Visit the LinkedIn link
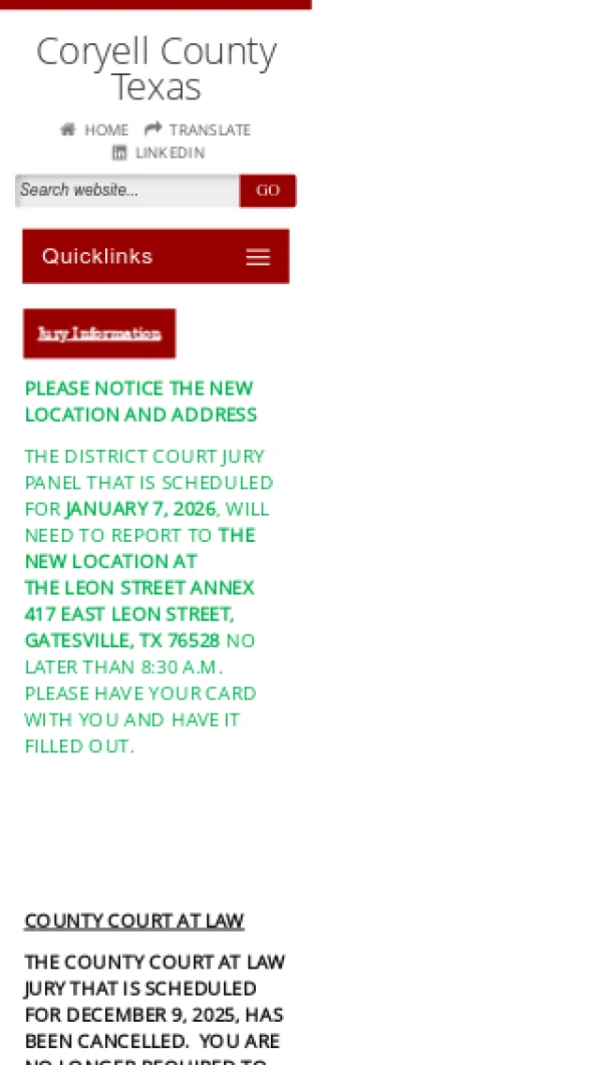600x1065 pixels. (158, 153)
